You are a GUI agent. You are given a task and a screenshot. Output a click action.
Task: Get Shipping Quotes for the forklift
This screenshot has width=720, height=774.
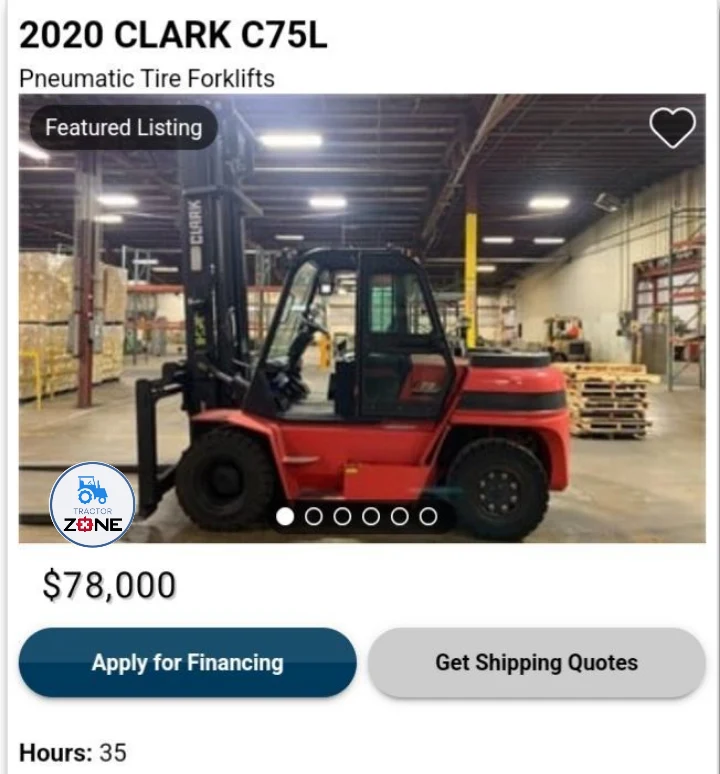(x=536, y=662)
